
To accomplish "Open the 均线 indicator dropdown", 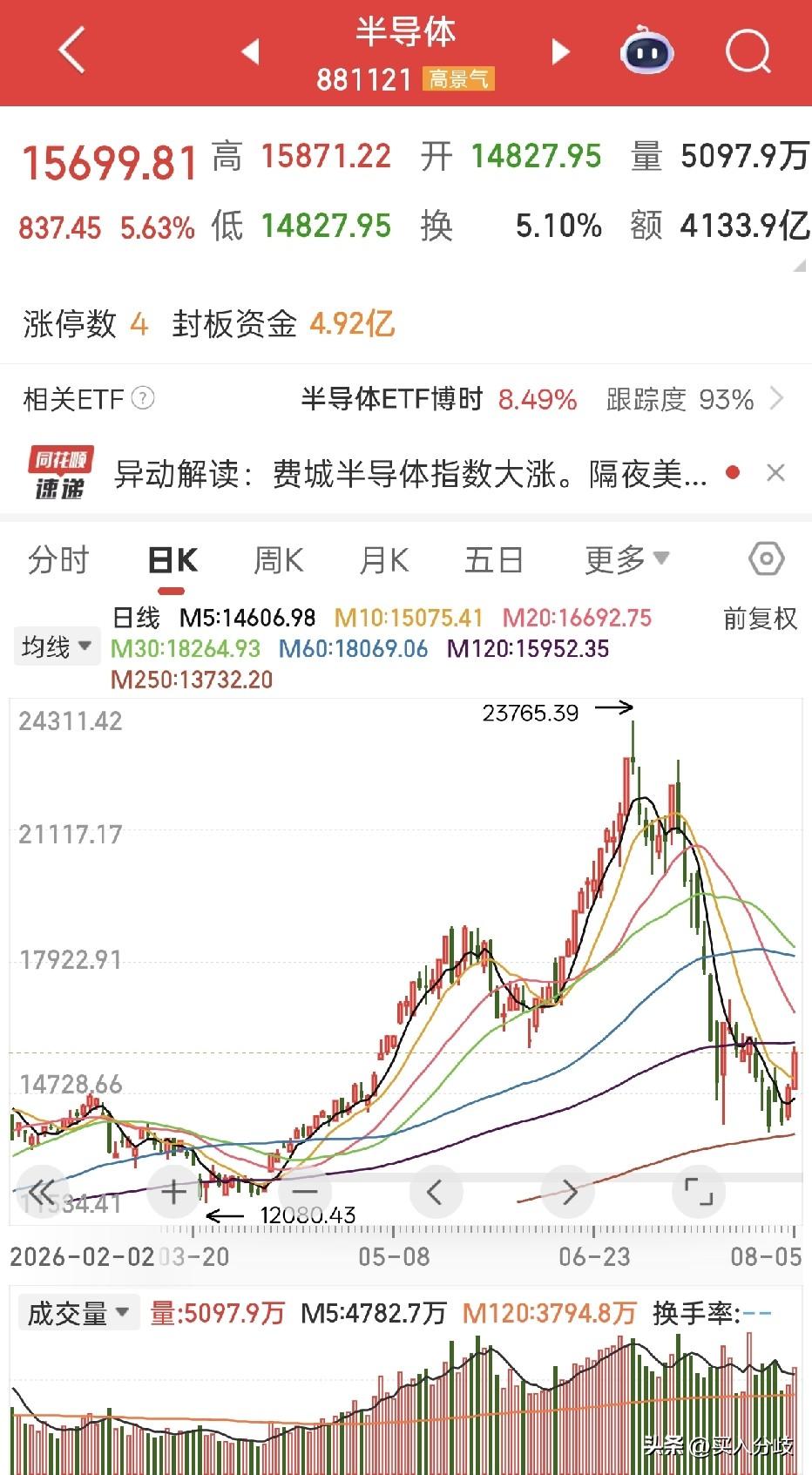I will click(x=56, y=647).
